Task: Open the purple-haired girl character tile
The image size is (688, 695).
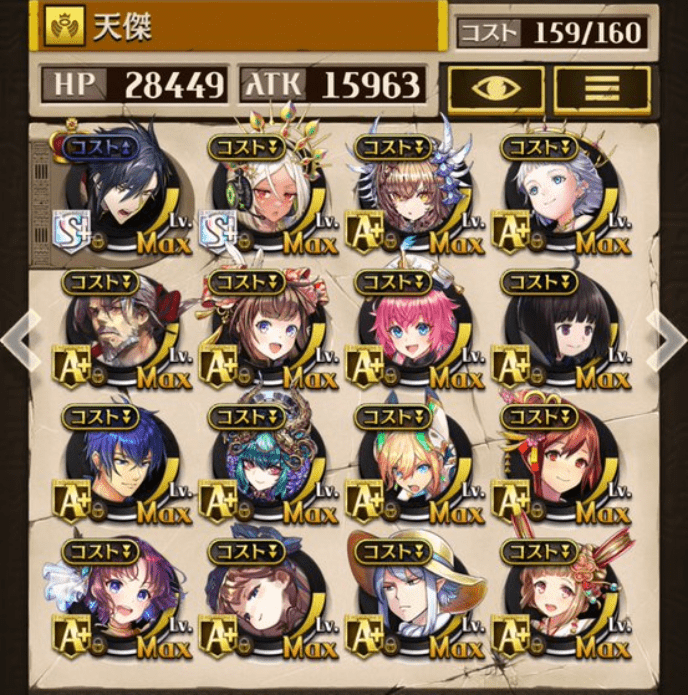Action: pyautogui.click(x=118, y=598)
